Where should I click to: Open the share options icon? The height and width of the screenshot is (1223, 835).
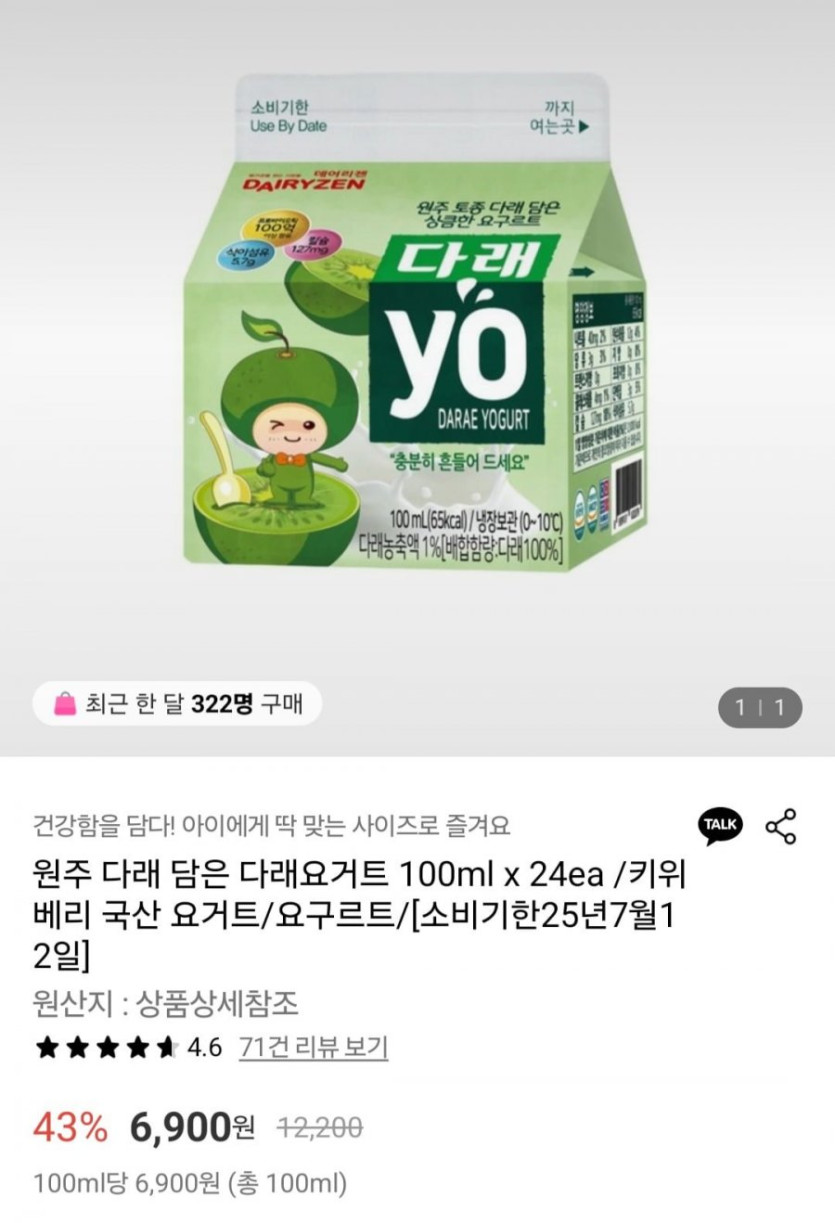click(x=780, y=826)
